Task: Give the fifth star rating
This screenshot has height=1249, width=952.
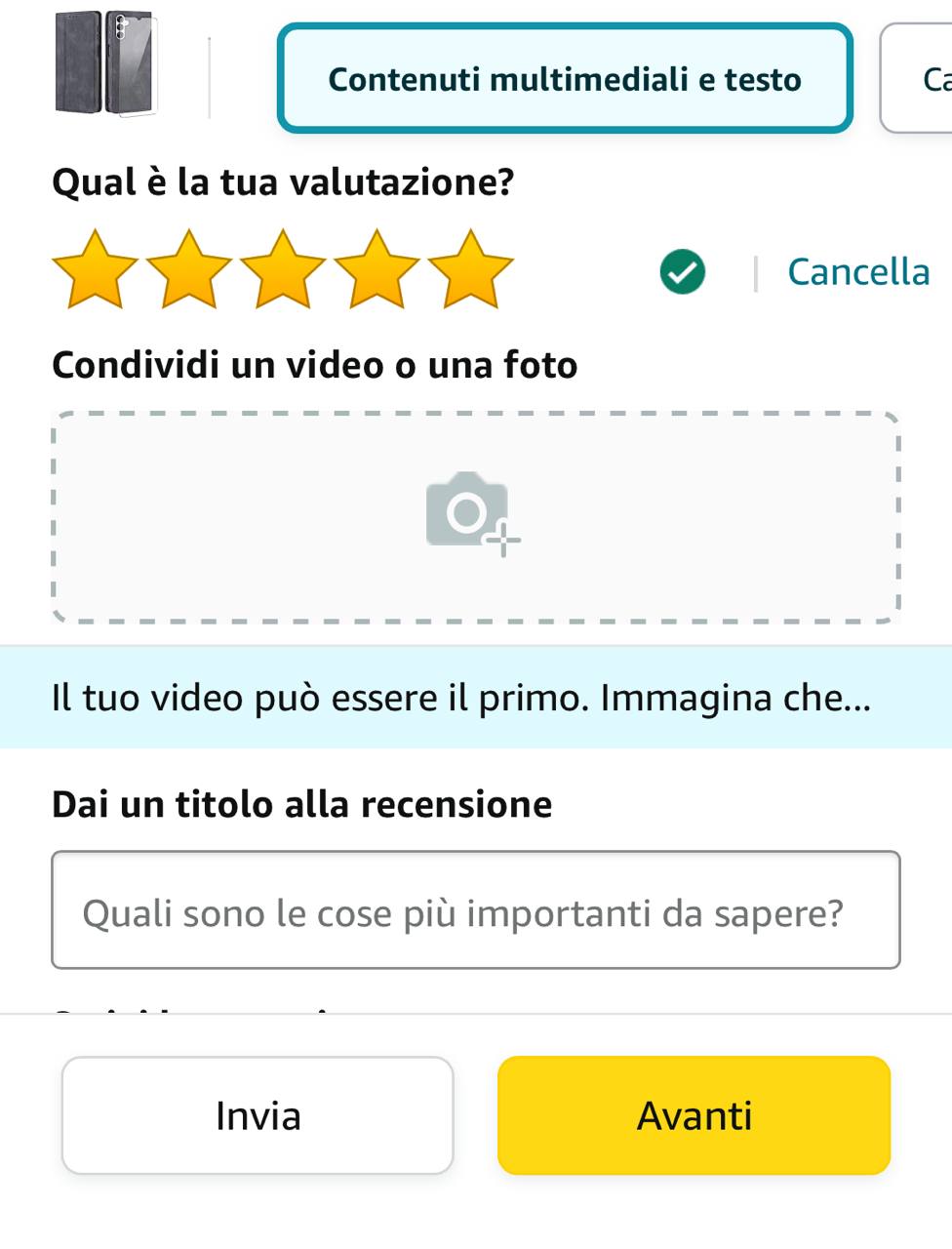Action: (470, 270)
